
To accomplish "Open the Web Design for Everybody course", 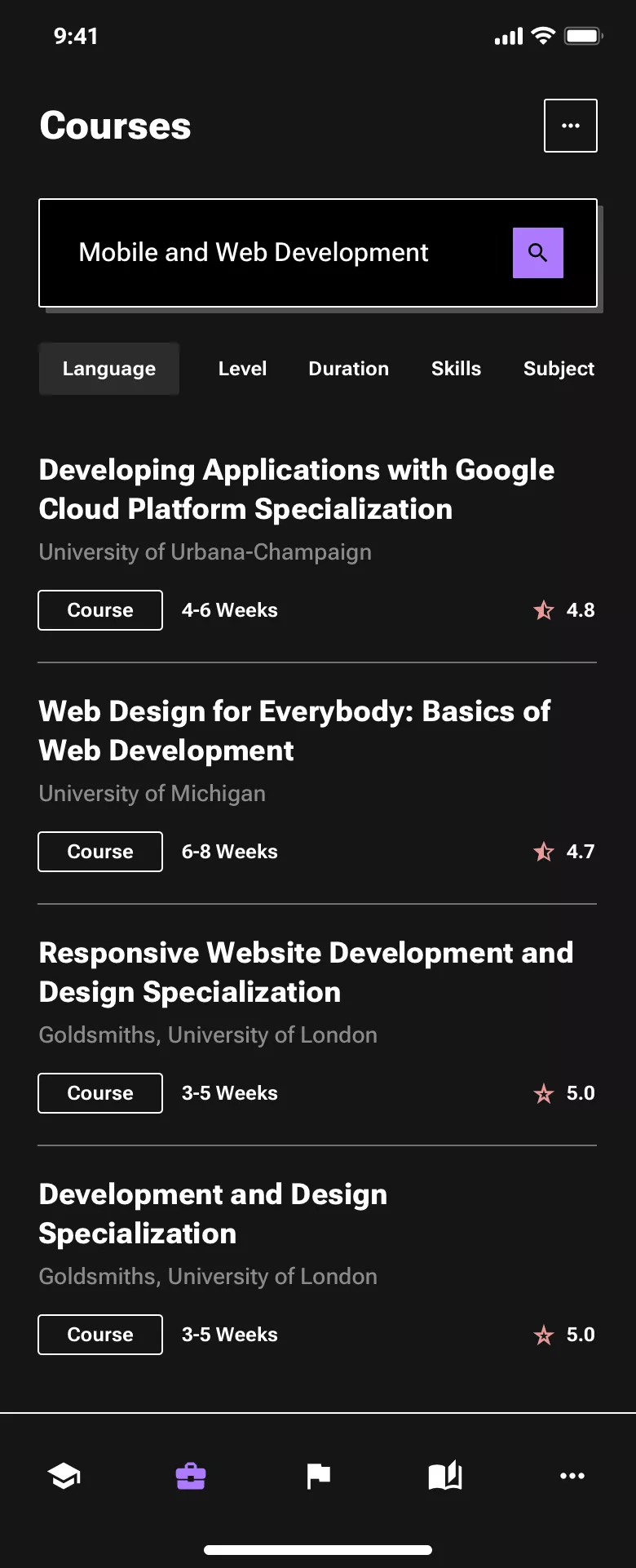I will tap(294, 730).
